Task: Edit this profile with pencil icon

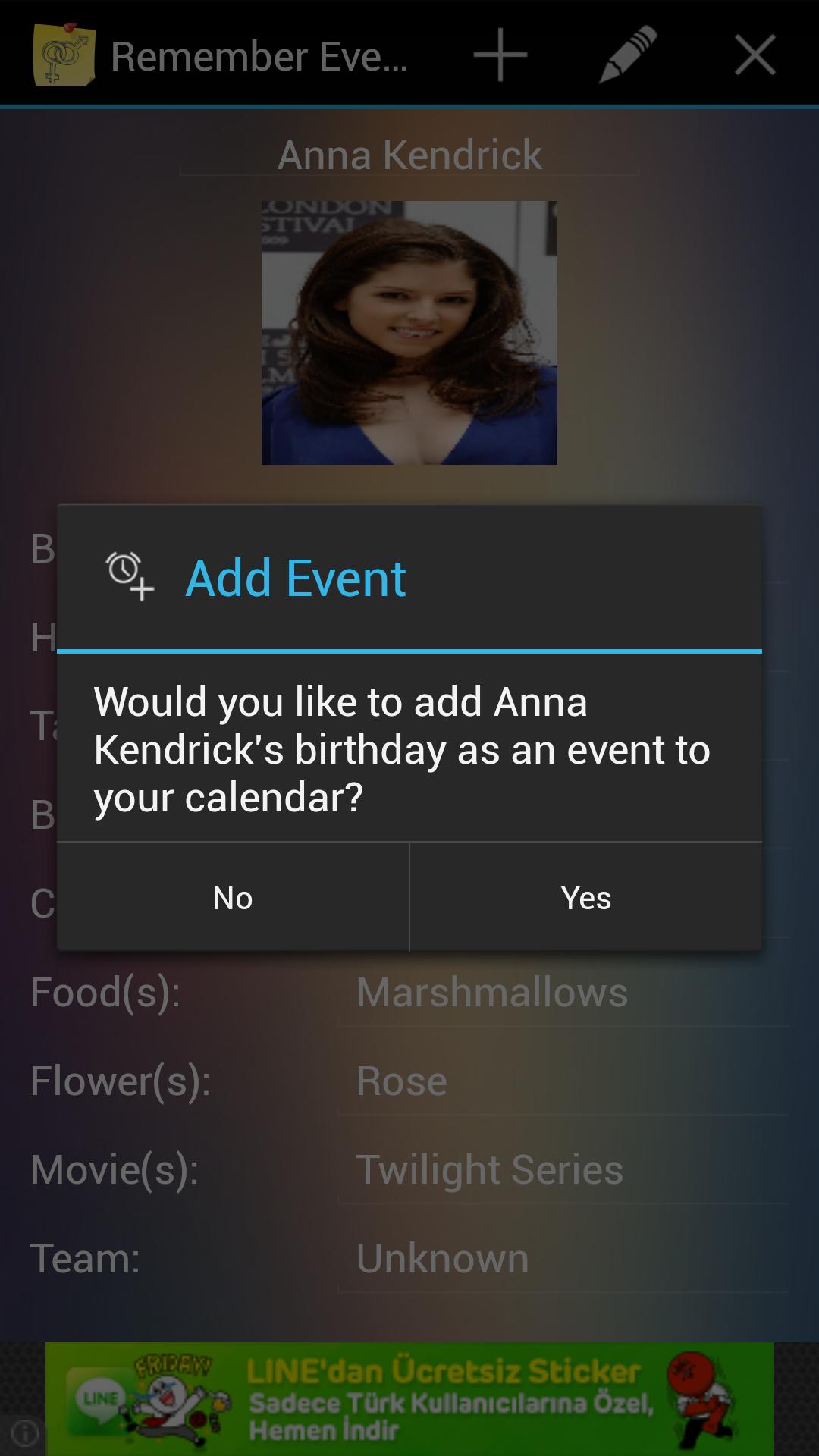Action: pos(628,55)
